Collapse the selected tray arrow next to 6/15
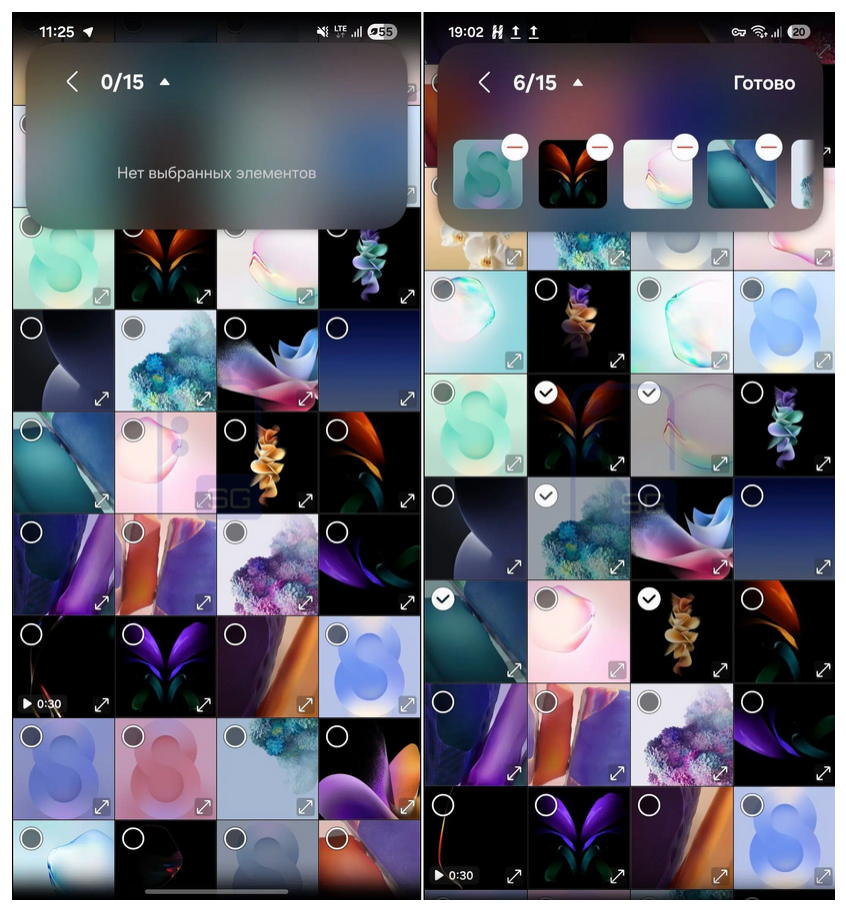 tap(578, 83)
